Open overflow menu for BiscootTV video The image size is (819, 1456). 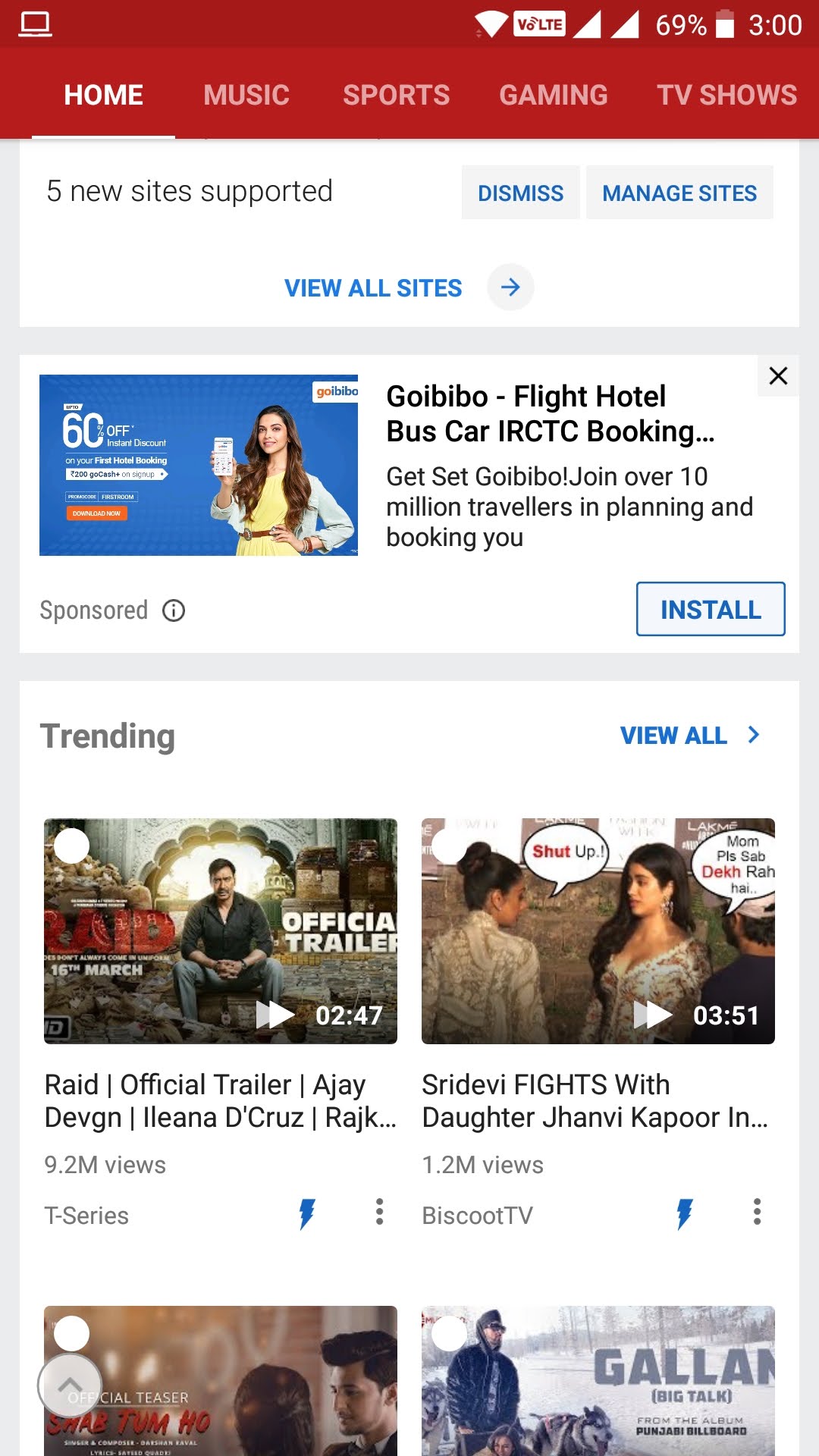(x=757, y=1212)
